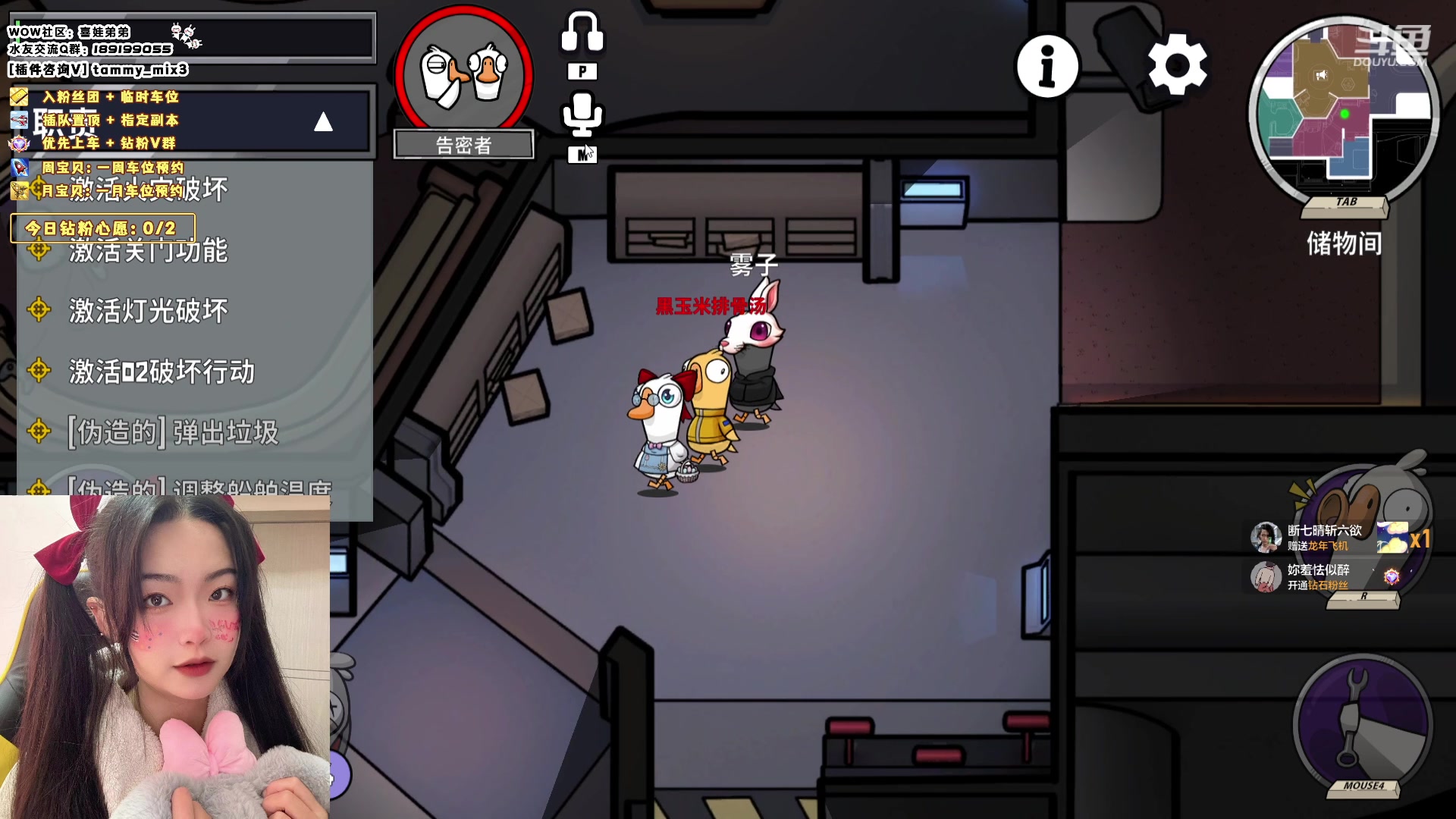The height and width of the screenshot is (819, 1456).
Task: Open the settings gear
Action: (x=1176, y=67)
